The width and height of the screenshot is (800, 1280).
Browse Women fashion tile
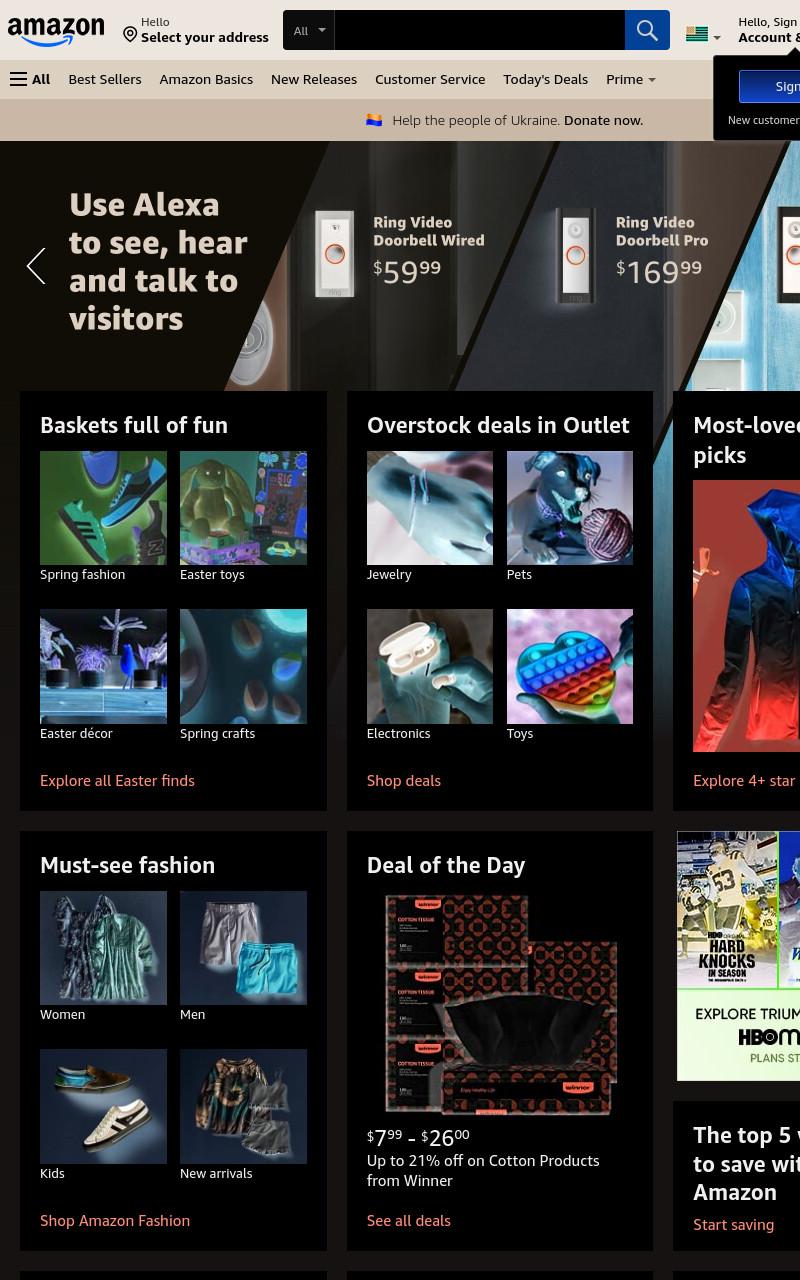[x=103, y=957]
